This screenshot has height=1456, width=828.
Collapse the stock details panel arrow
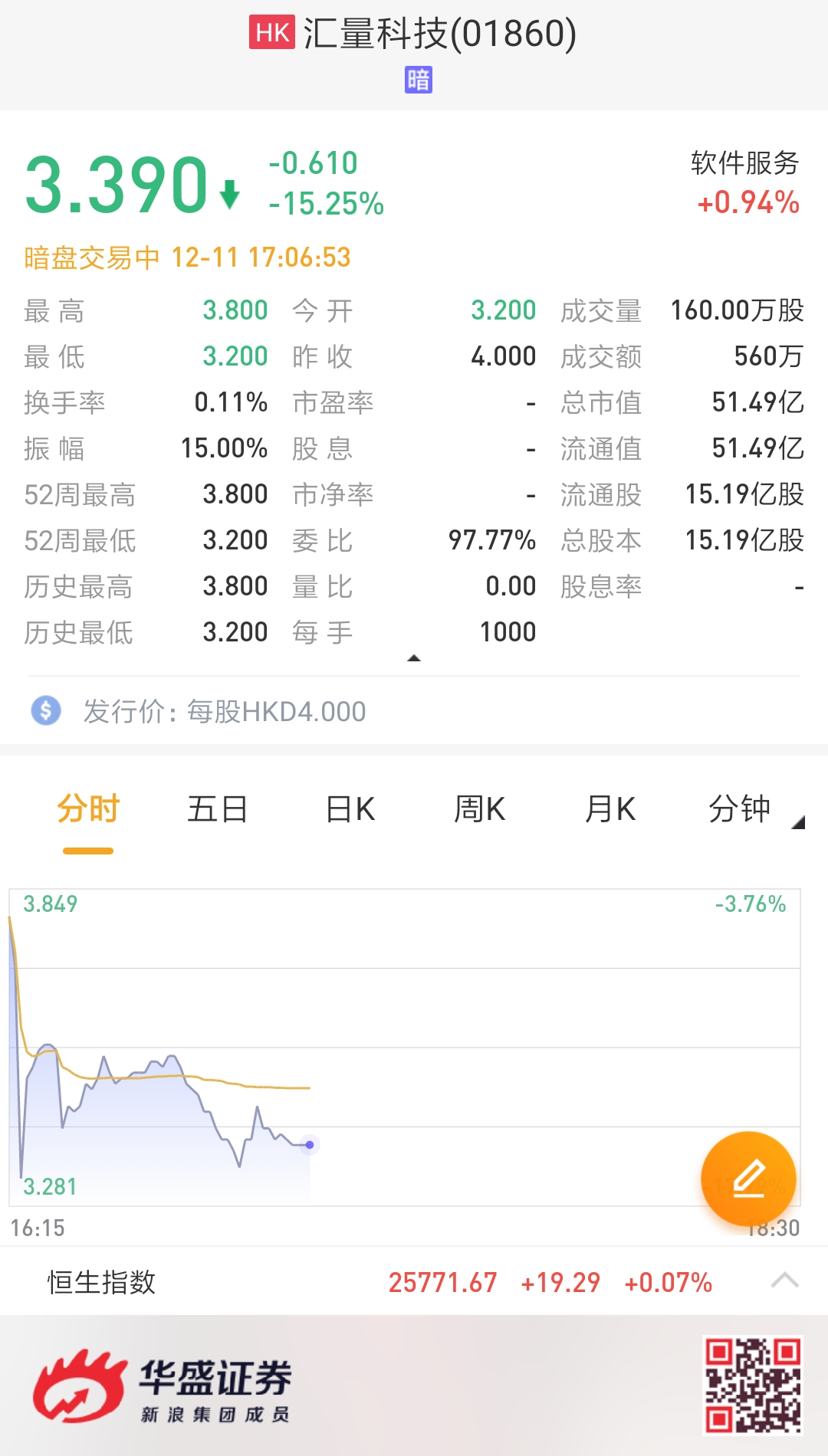pyautogui.click(x=414, y=658)
